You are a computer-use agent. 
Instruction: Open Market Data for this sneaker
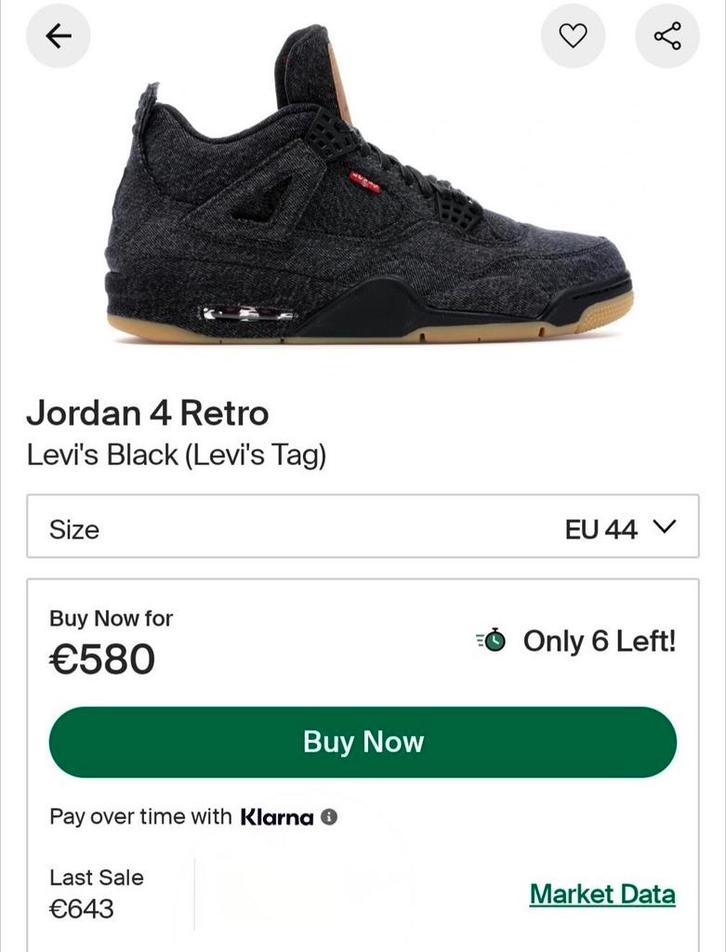pos(605,894)
